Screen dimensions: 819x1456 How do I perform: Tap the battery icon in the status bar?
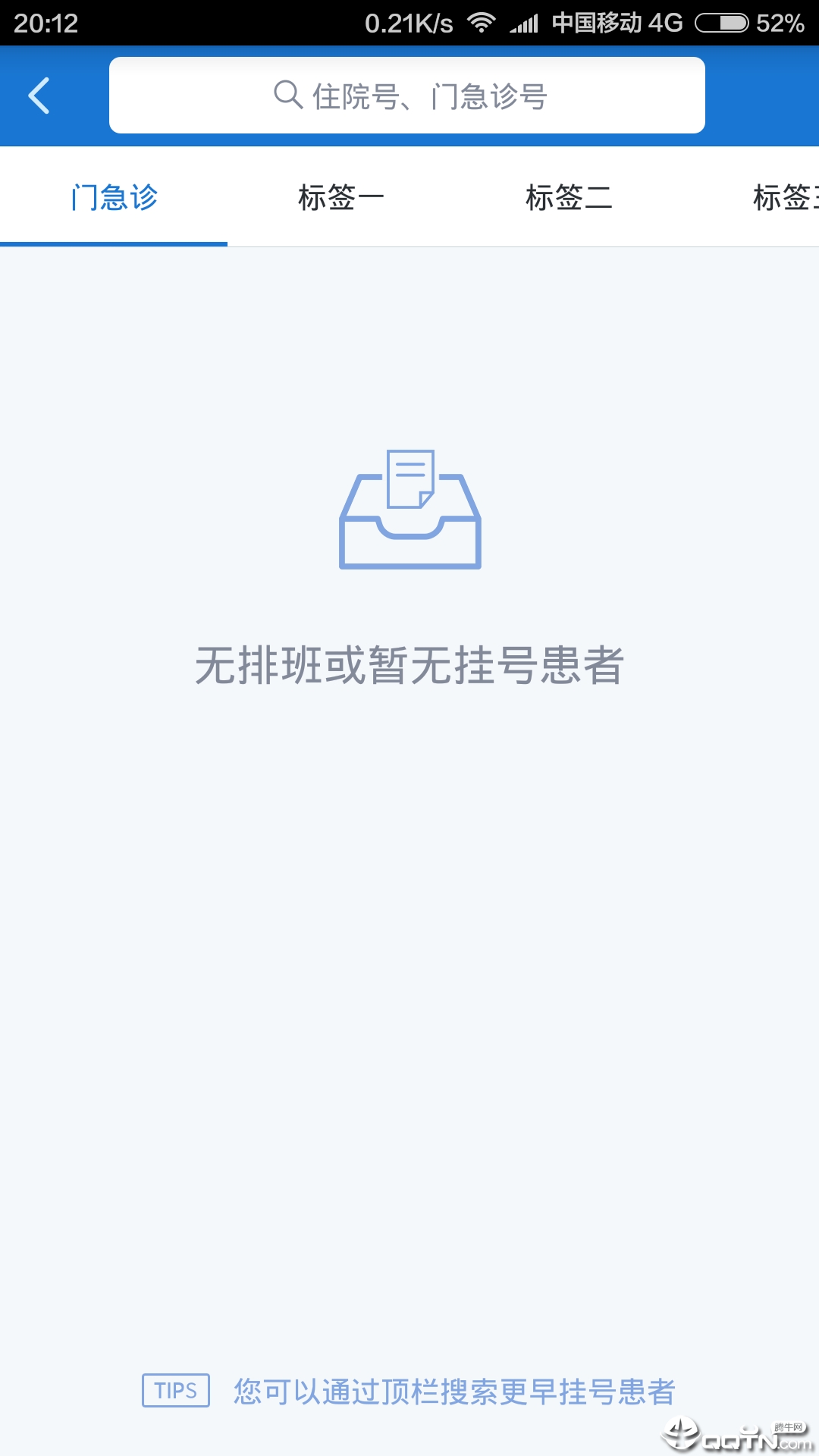pos(720,22)
